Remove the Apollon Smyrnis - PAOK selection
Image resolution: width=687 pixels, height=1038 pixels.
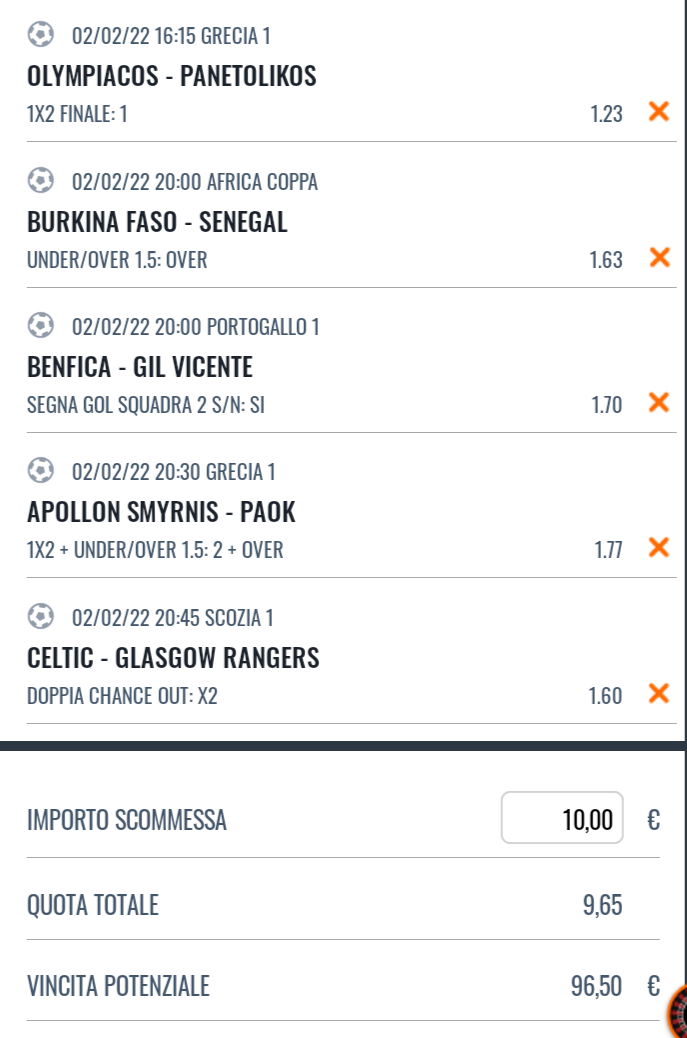coord(659,548)
